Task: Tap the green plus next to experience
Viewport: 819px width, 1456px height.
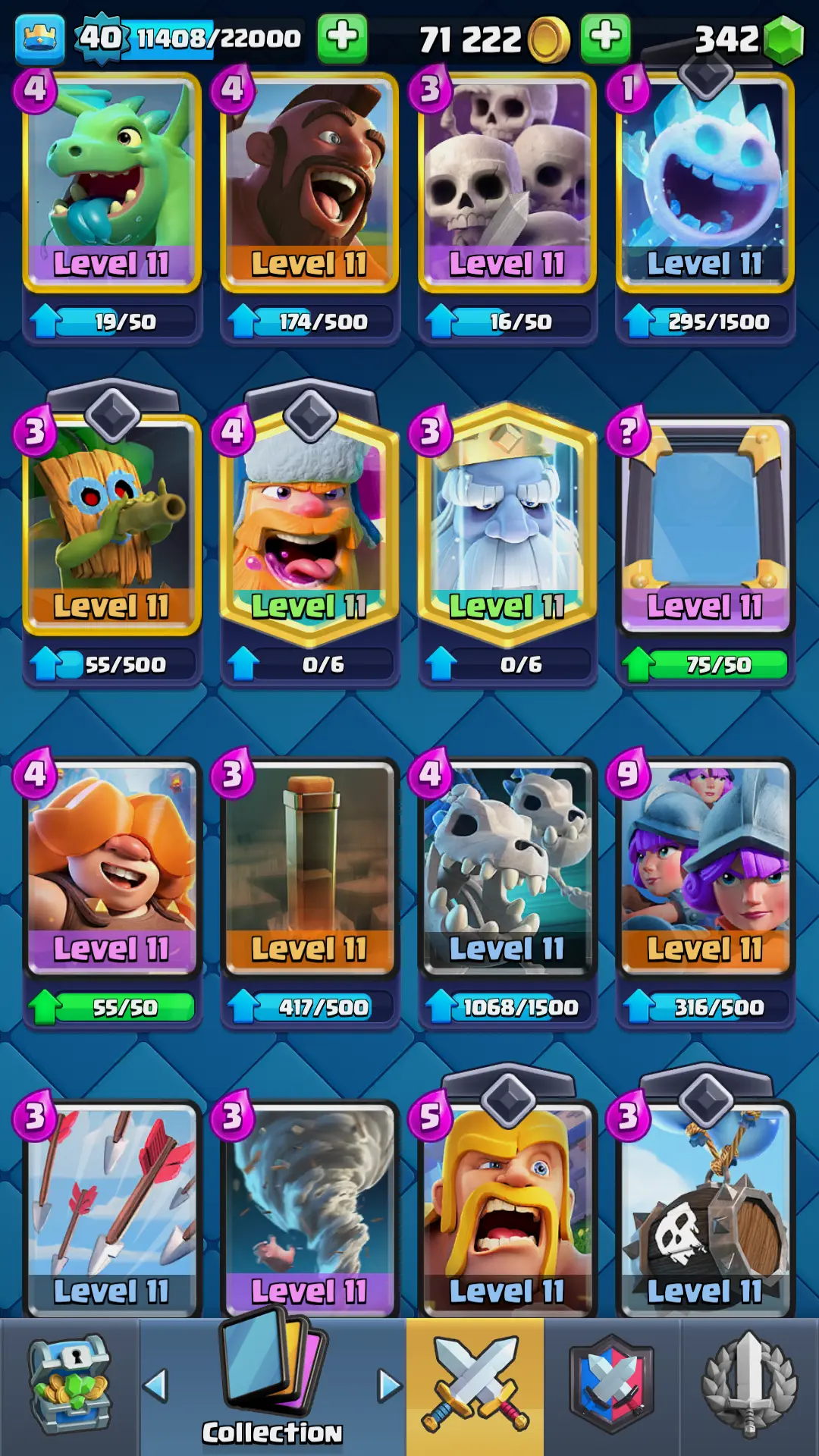Action: click(x=342, y=36)
